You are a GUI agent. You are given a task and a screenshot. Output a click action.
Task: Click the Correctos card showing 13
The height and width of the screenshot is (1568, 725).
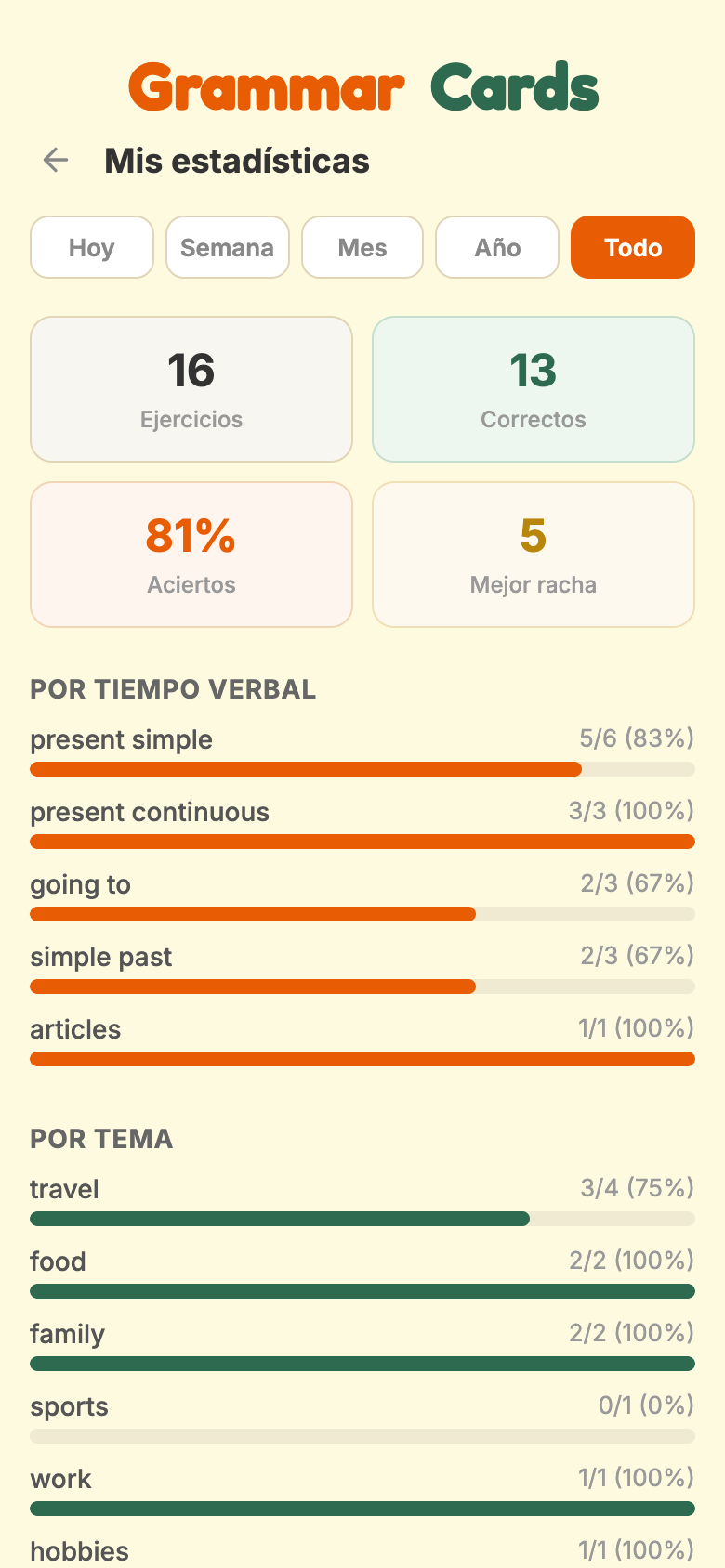point(533,388)
